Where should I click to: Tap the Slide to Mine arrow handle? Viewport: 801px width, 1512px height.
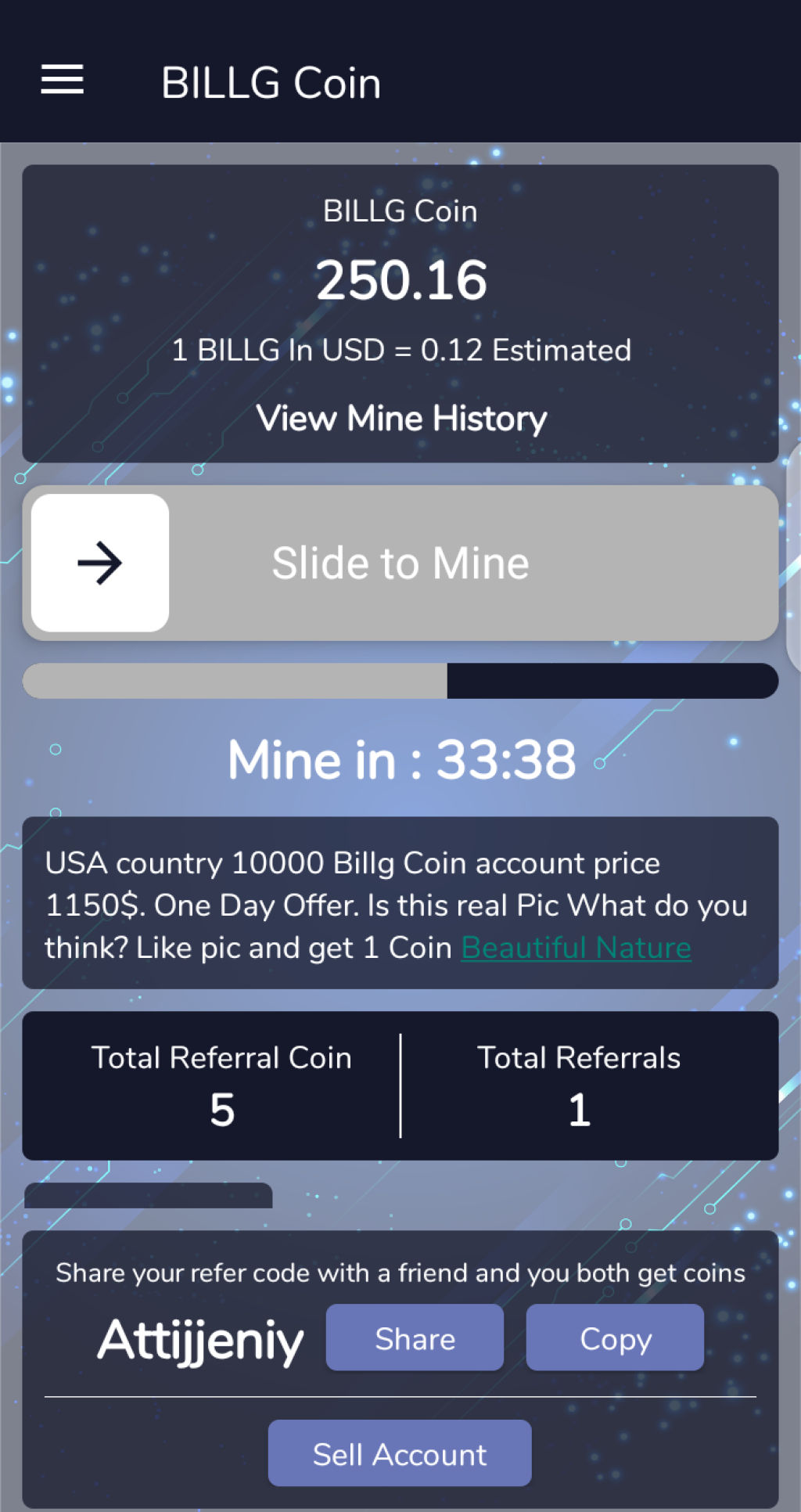pos(100,563)
